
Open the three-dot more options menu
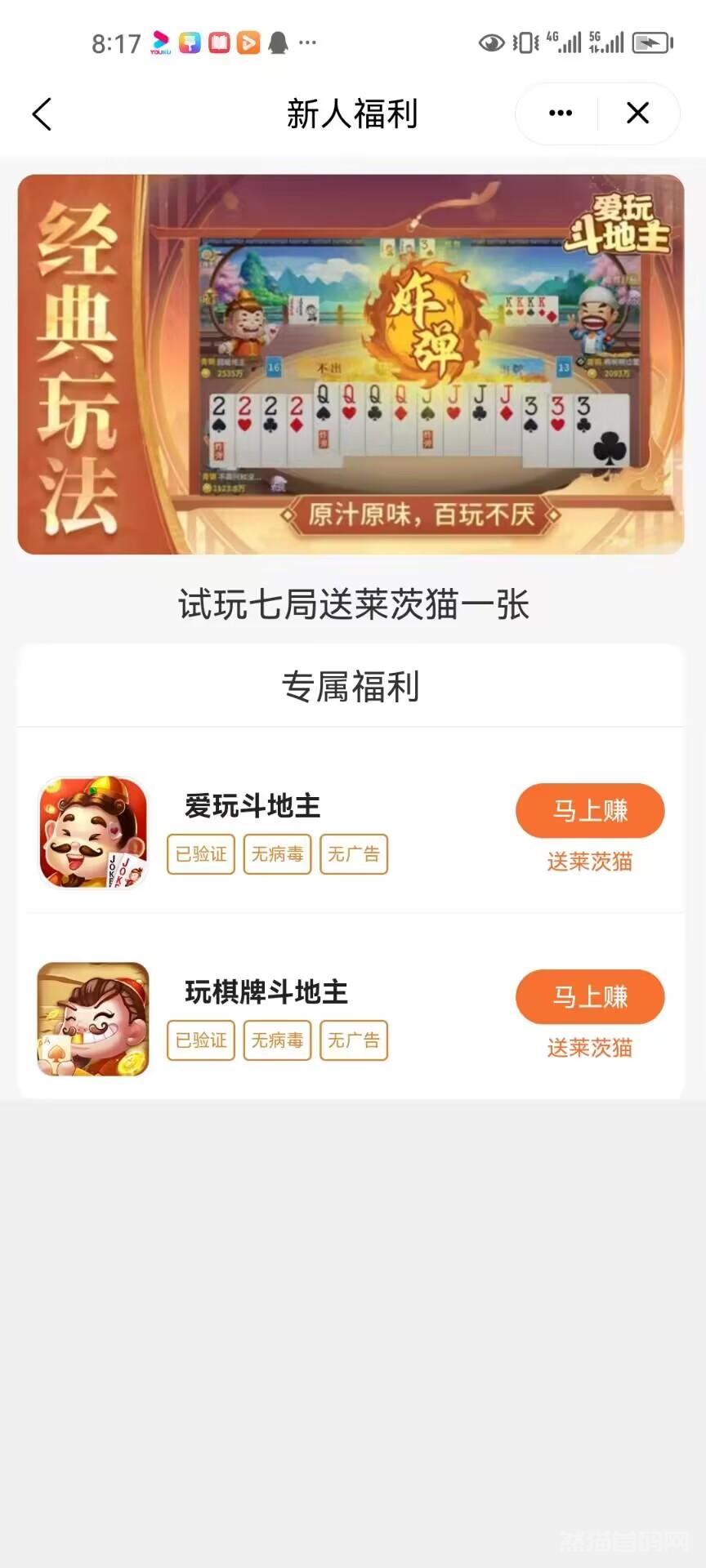560,113
